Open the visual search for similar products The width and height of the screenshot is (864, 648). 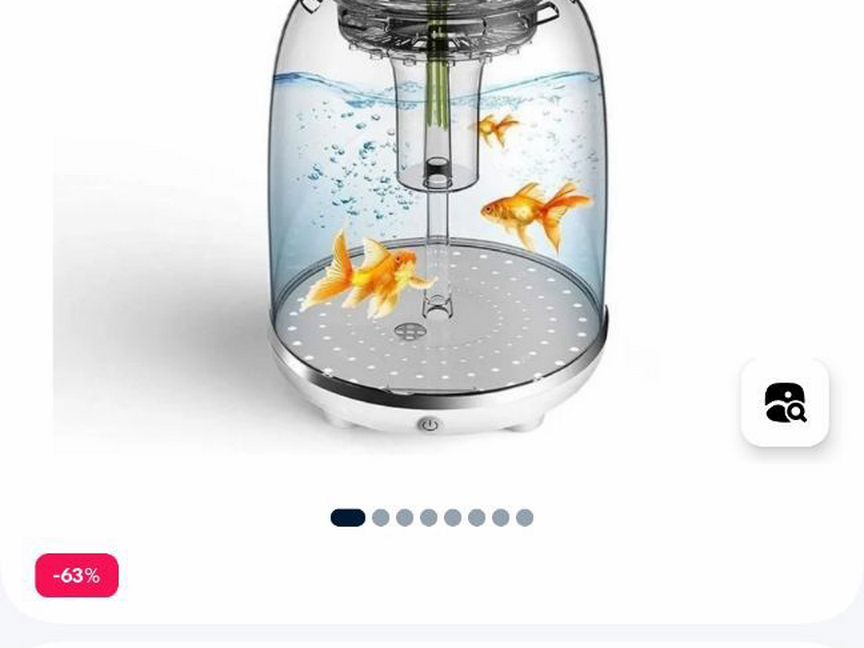(785, 403)
